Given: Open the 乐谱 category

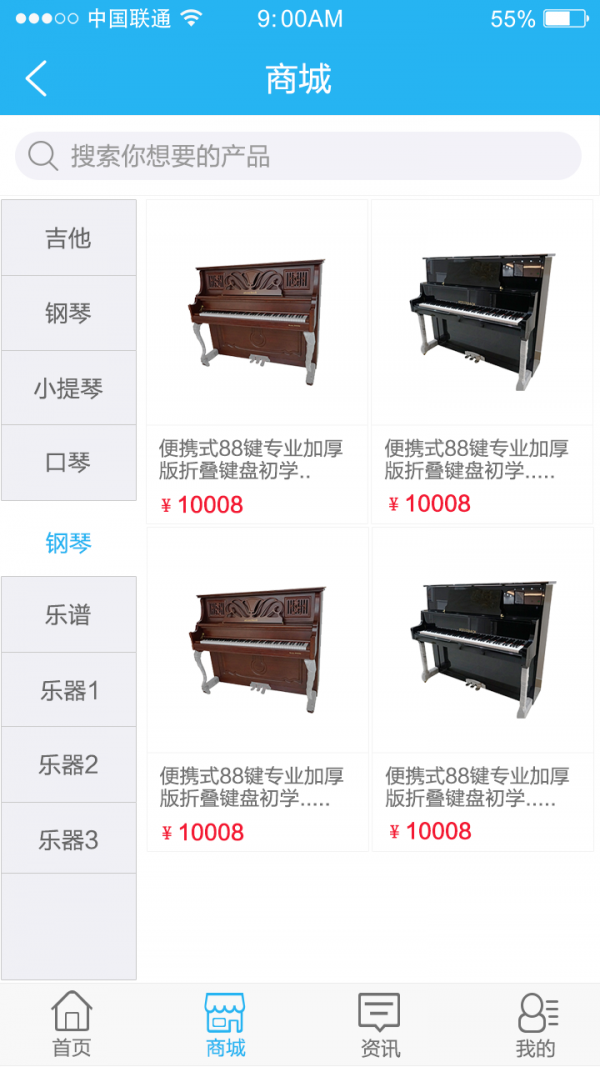Looking at the screenshot, I should 68,615.
